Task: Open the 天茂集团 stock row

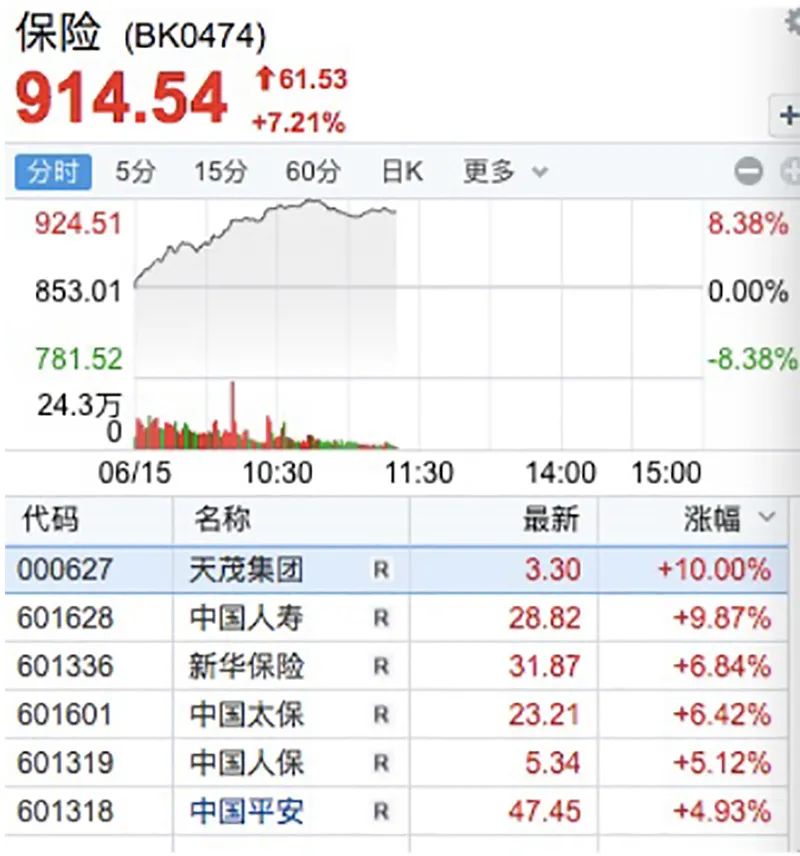Action: click(246, 570)
